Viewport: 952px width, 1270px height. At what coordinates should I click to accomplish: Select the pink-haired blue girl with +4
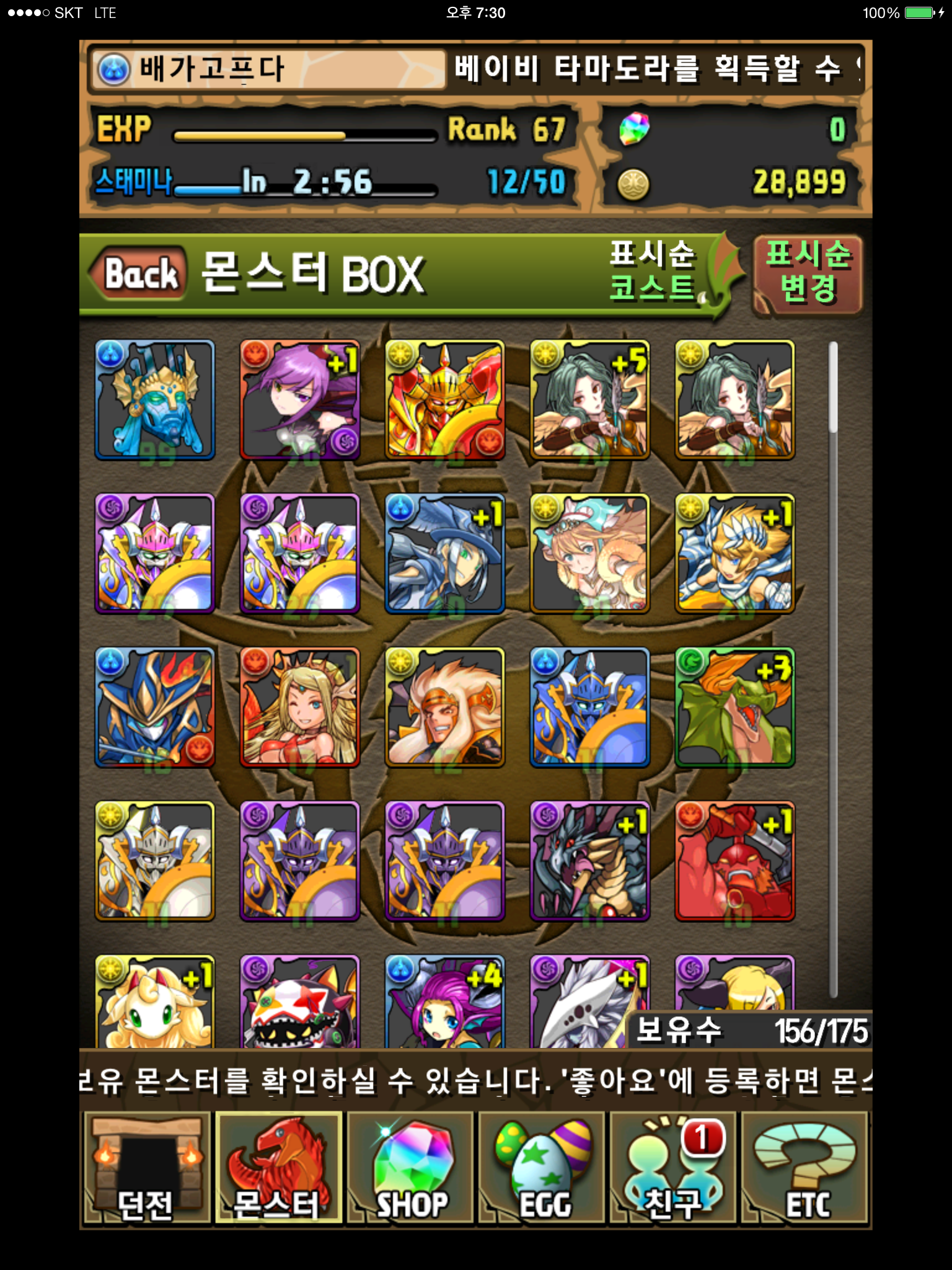(445, 1001)
